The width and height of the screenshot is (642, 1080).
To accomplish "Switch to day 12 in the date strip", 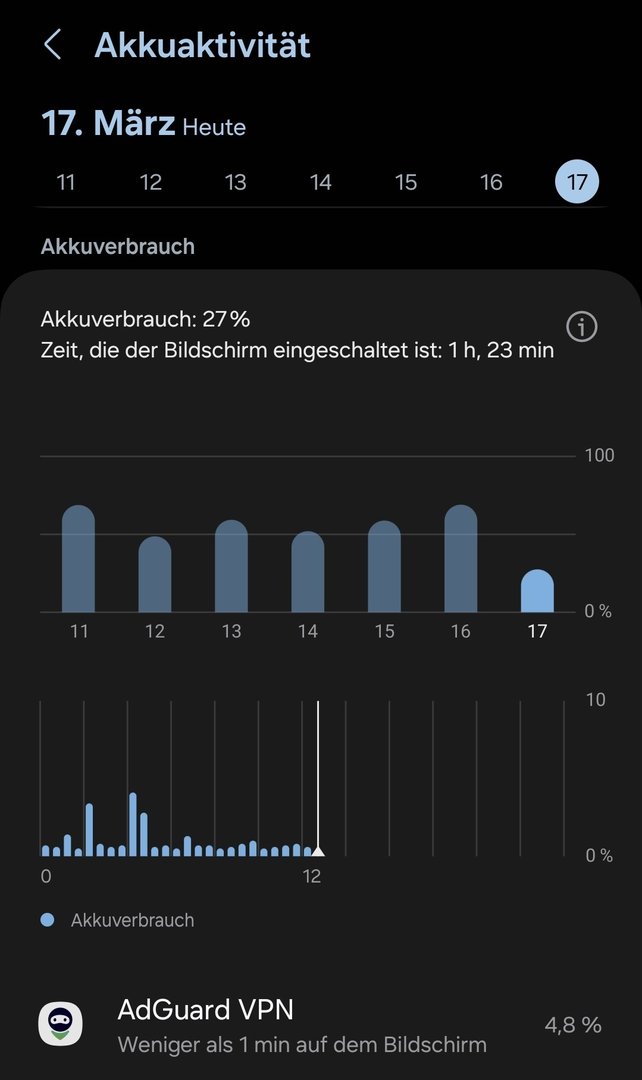I will (151, 183).
